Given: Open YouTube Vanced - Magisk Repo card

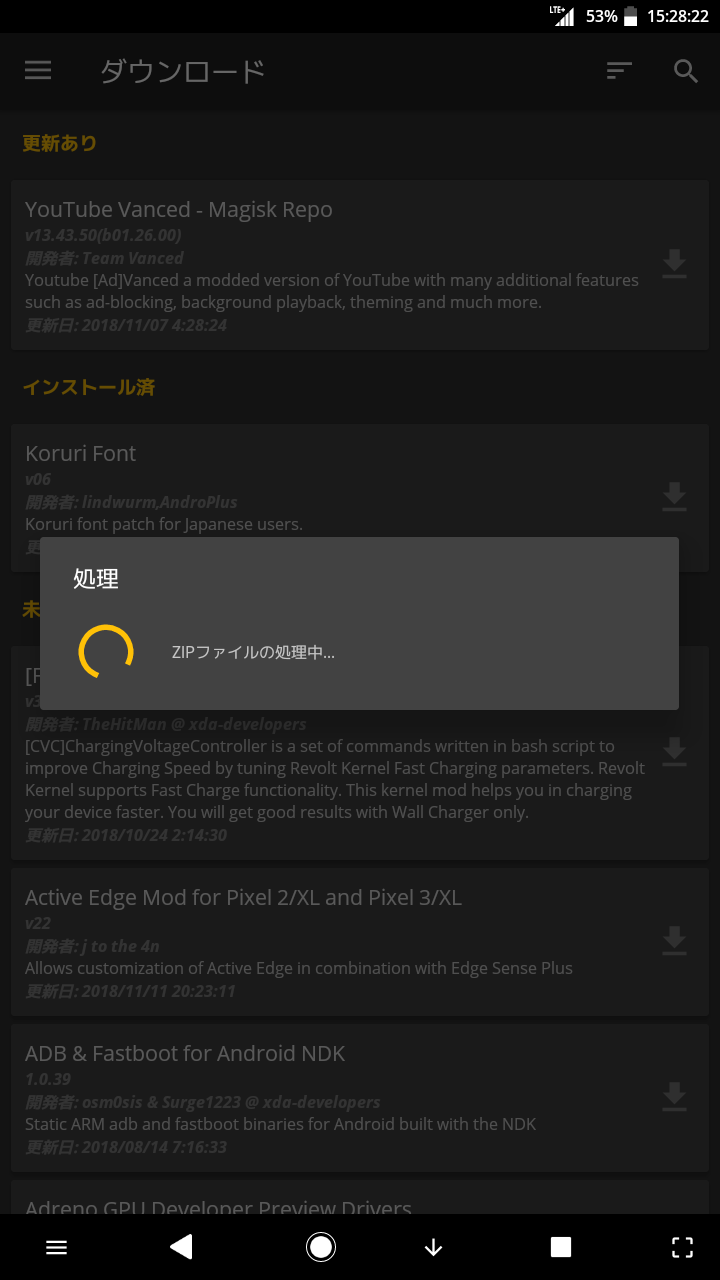Looking at the screenshot, I should click(330, 265).
